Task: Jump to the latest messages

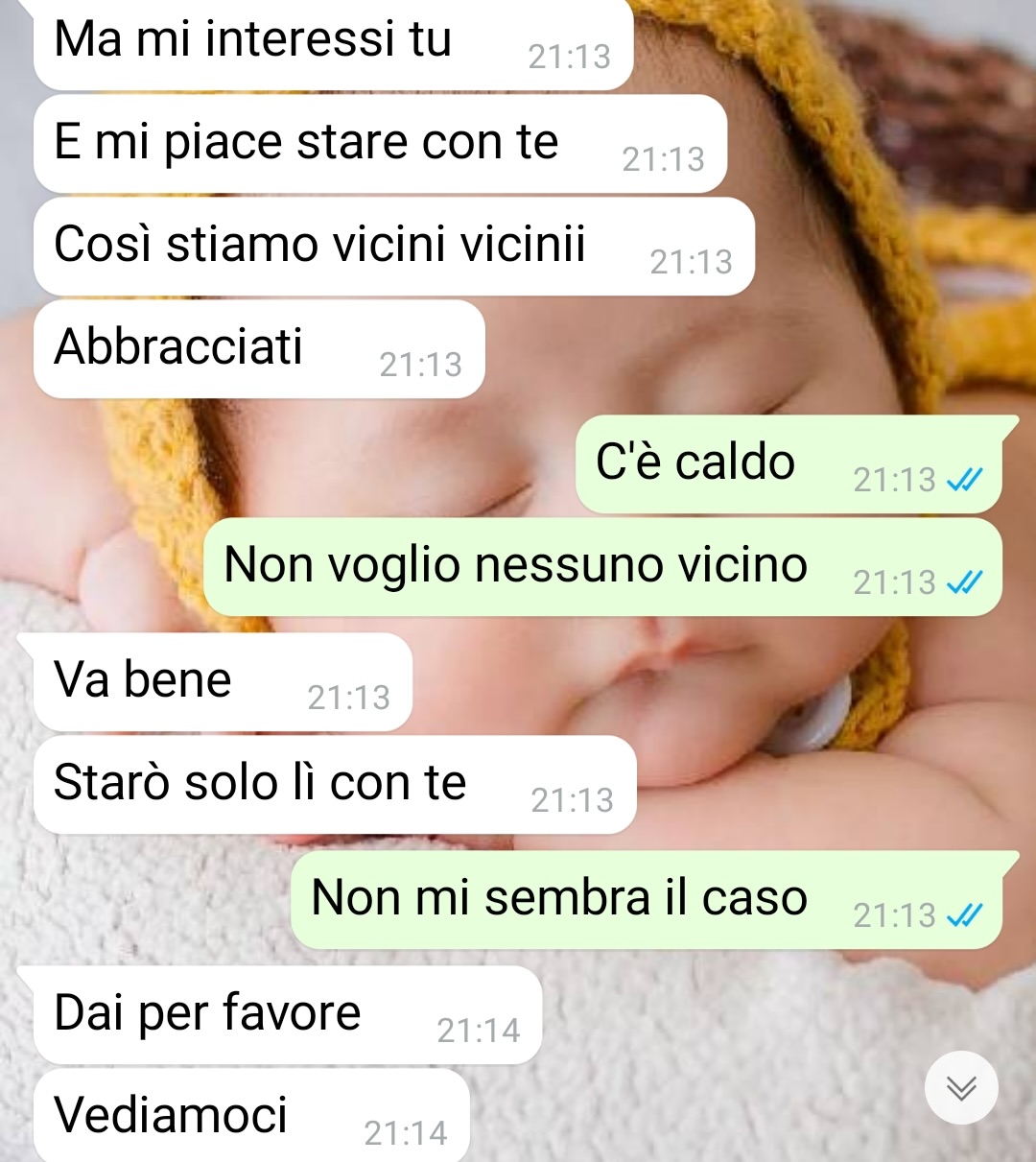Action: (961, 1087)
